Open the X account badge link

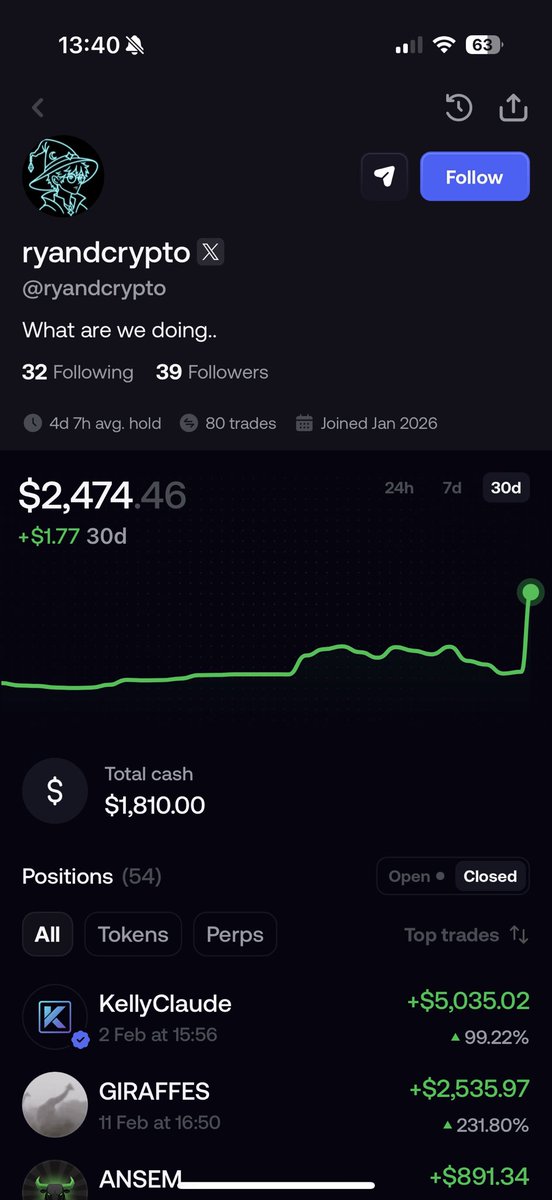210,253
